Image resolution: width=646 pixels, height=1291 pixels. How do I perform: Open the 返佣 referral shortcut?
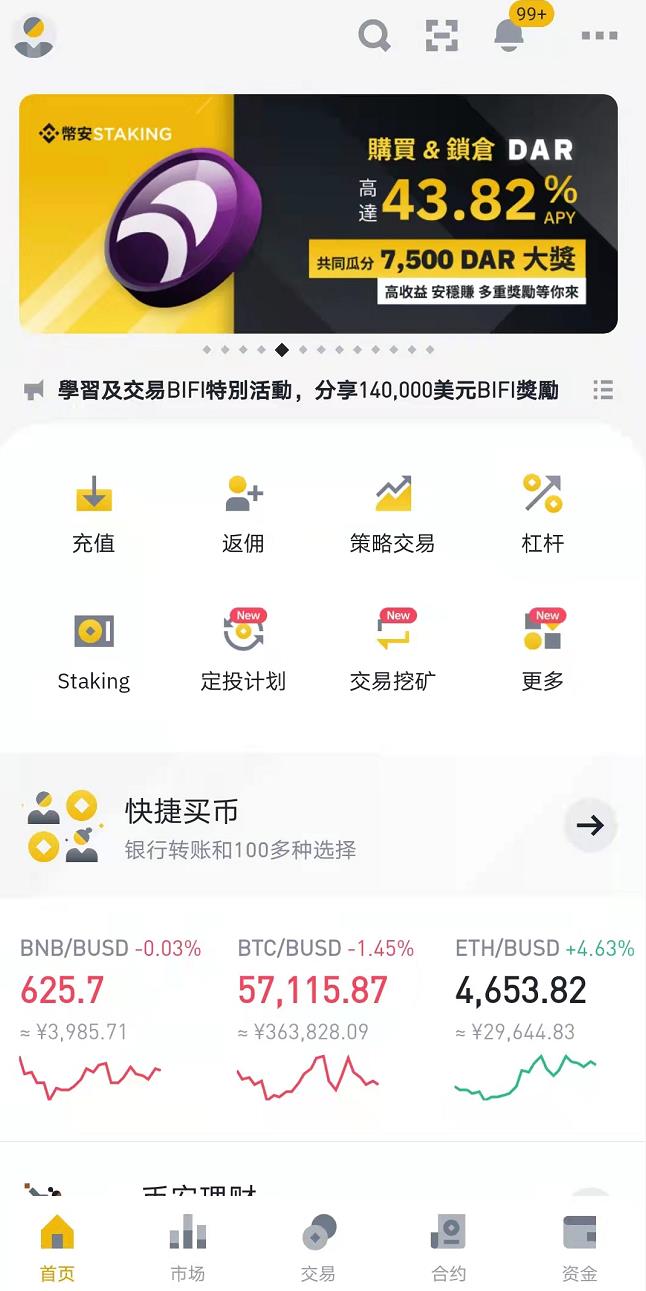pos(243,514)
